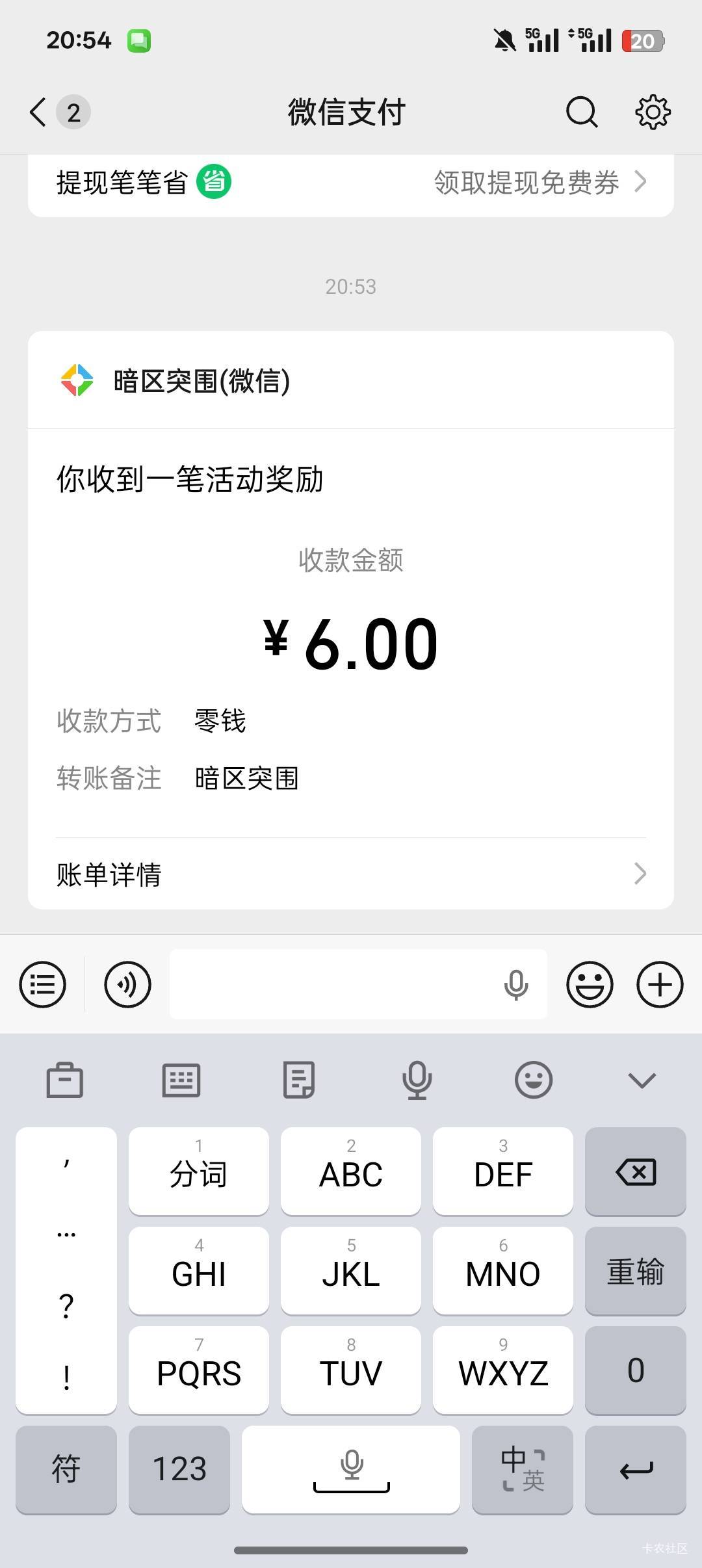The image size is (702, 1568).
Task: Switch to voice message input
Action: 127,984
